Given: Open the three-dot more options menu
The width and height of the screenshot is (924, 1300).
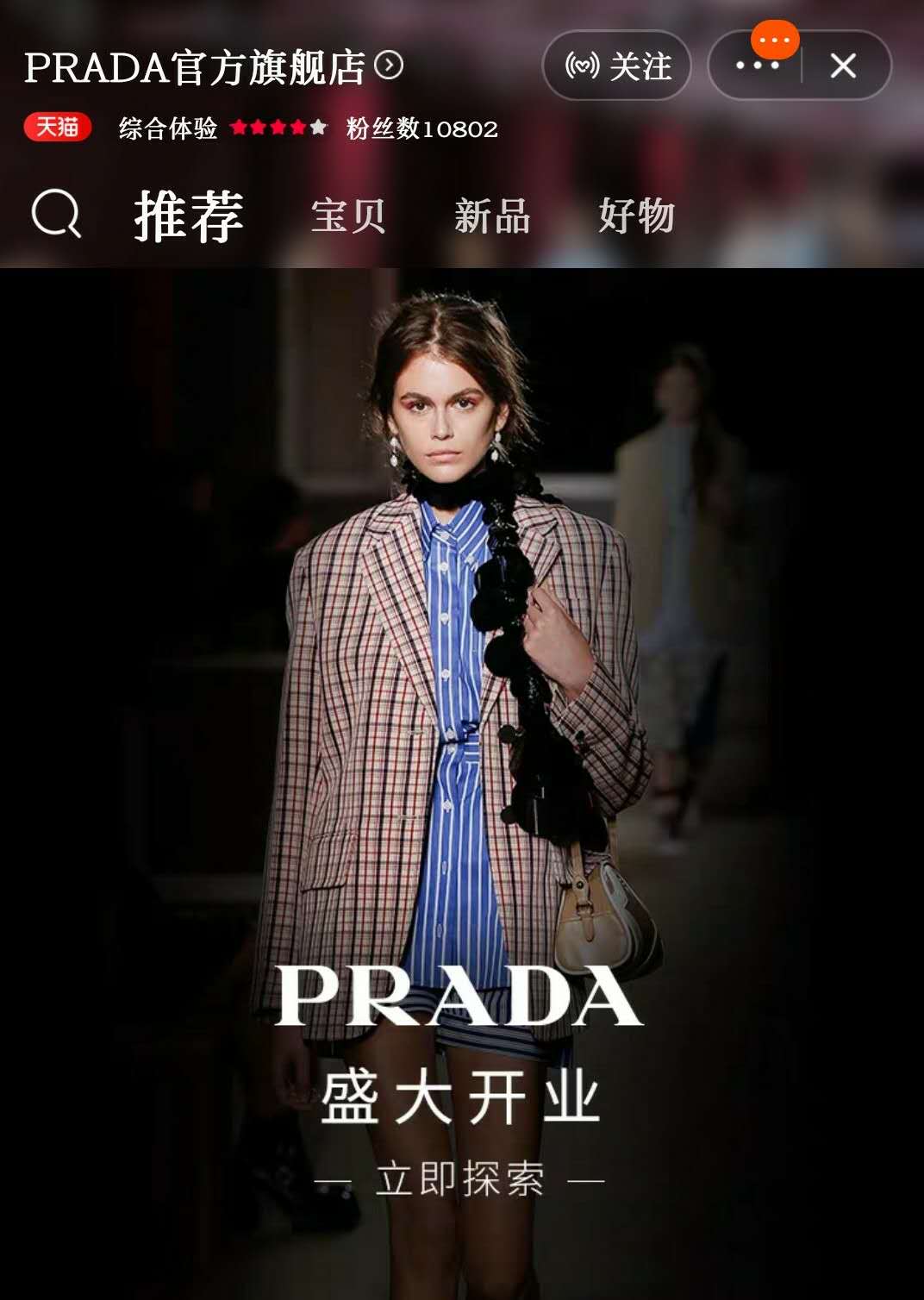Looking at the screenshot, I should (757, 66).
